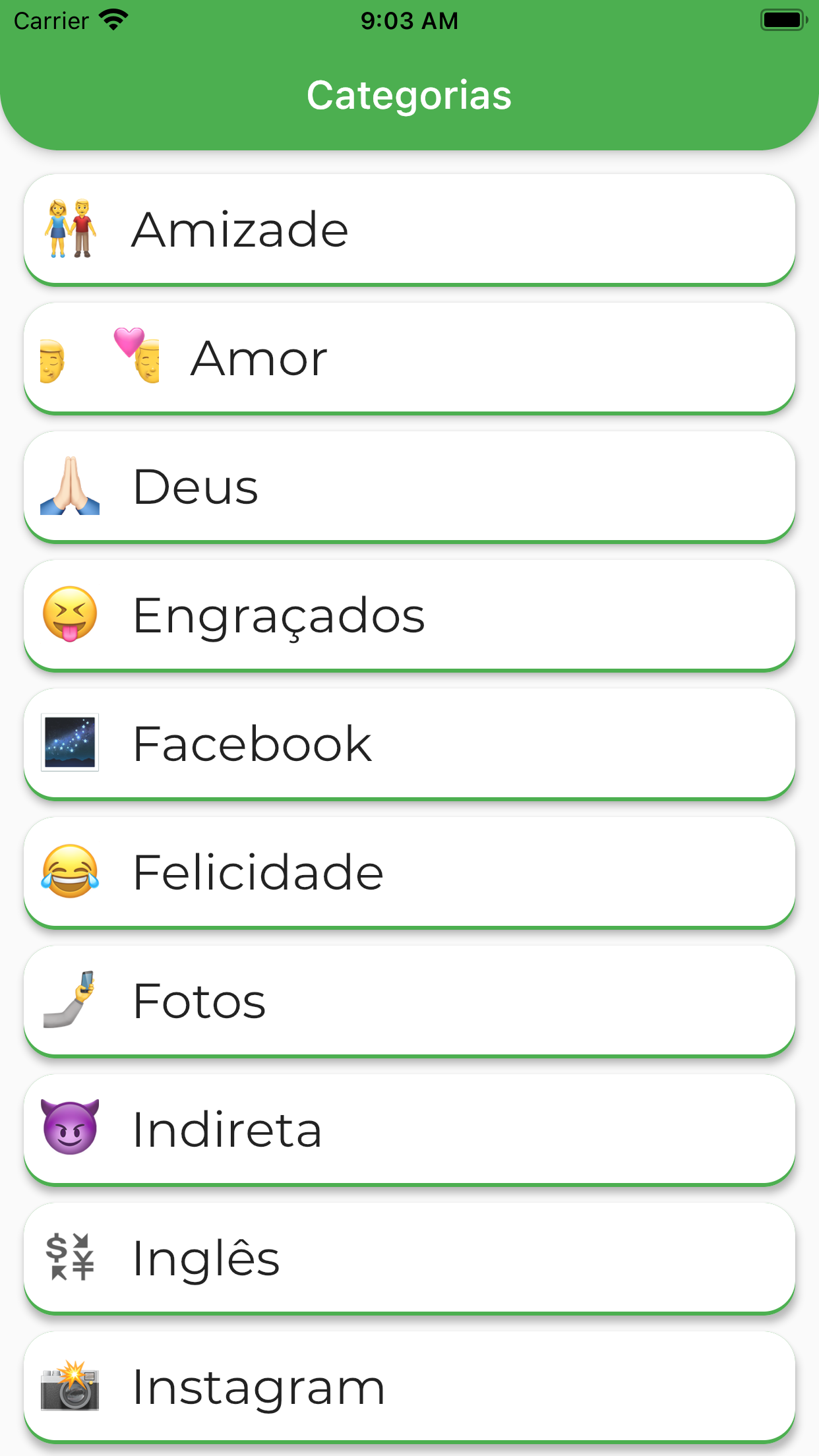Image resolution: width=819 pixels, height=1456 pixels.
Task: Tap the Categorias header title
Action: click(x=409, y=94)
